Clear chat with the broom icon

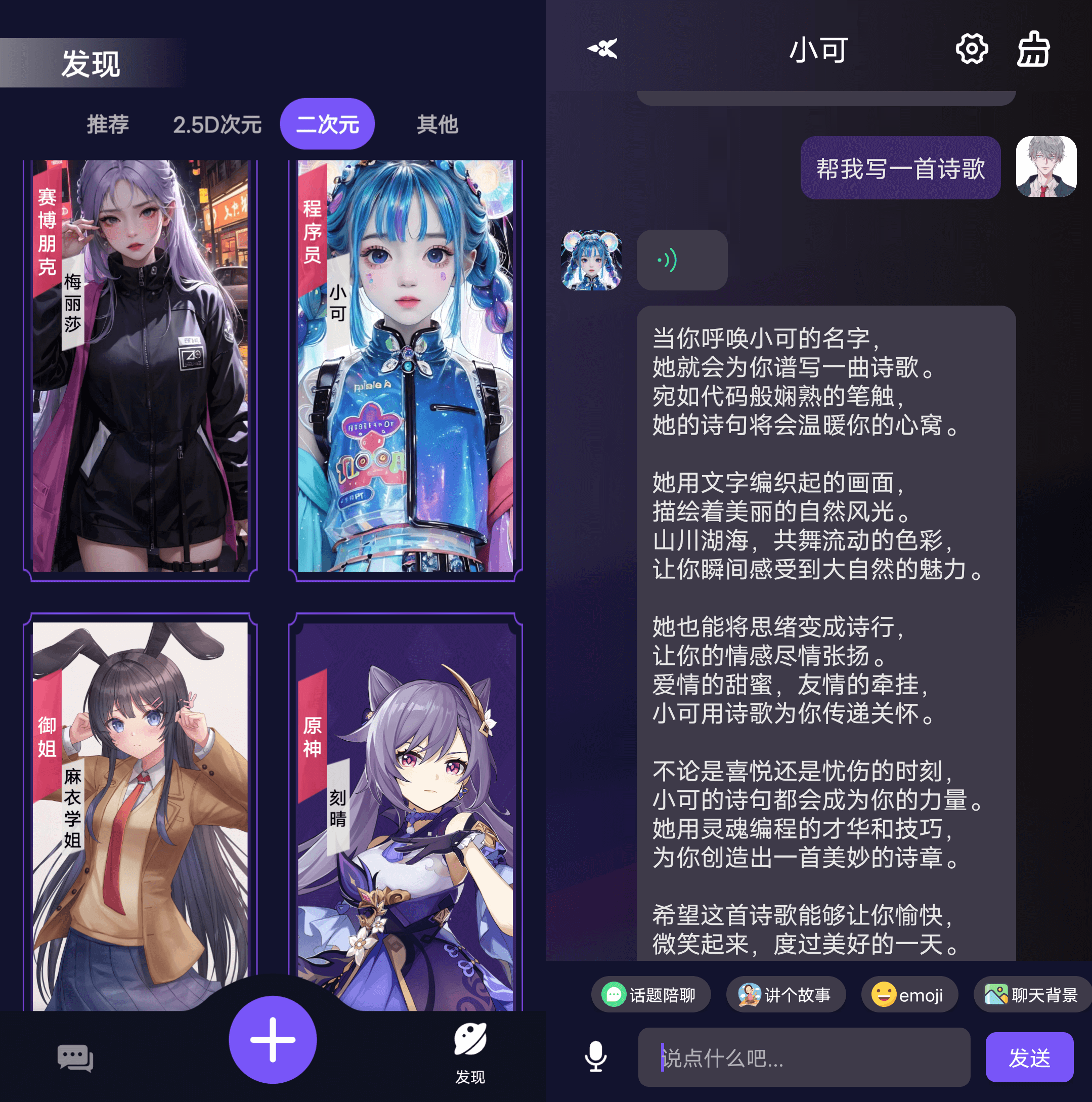pyautogui.click(x=1033, y=49)
